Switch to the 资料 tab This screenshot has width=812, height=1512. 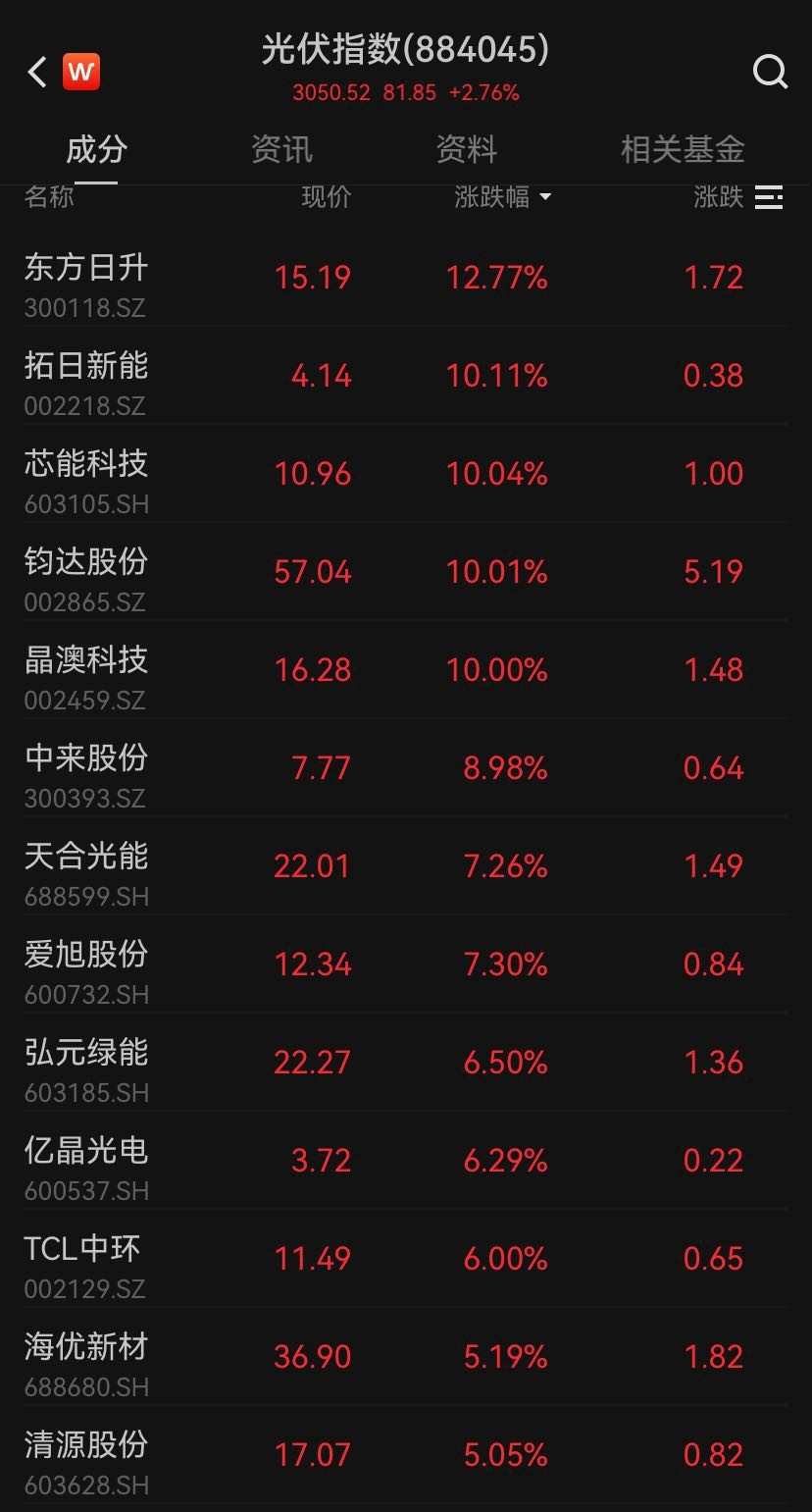pos(466,149)
